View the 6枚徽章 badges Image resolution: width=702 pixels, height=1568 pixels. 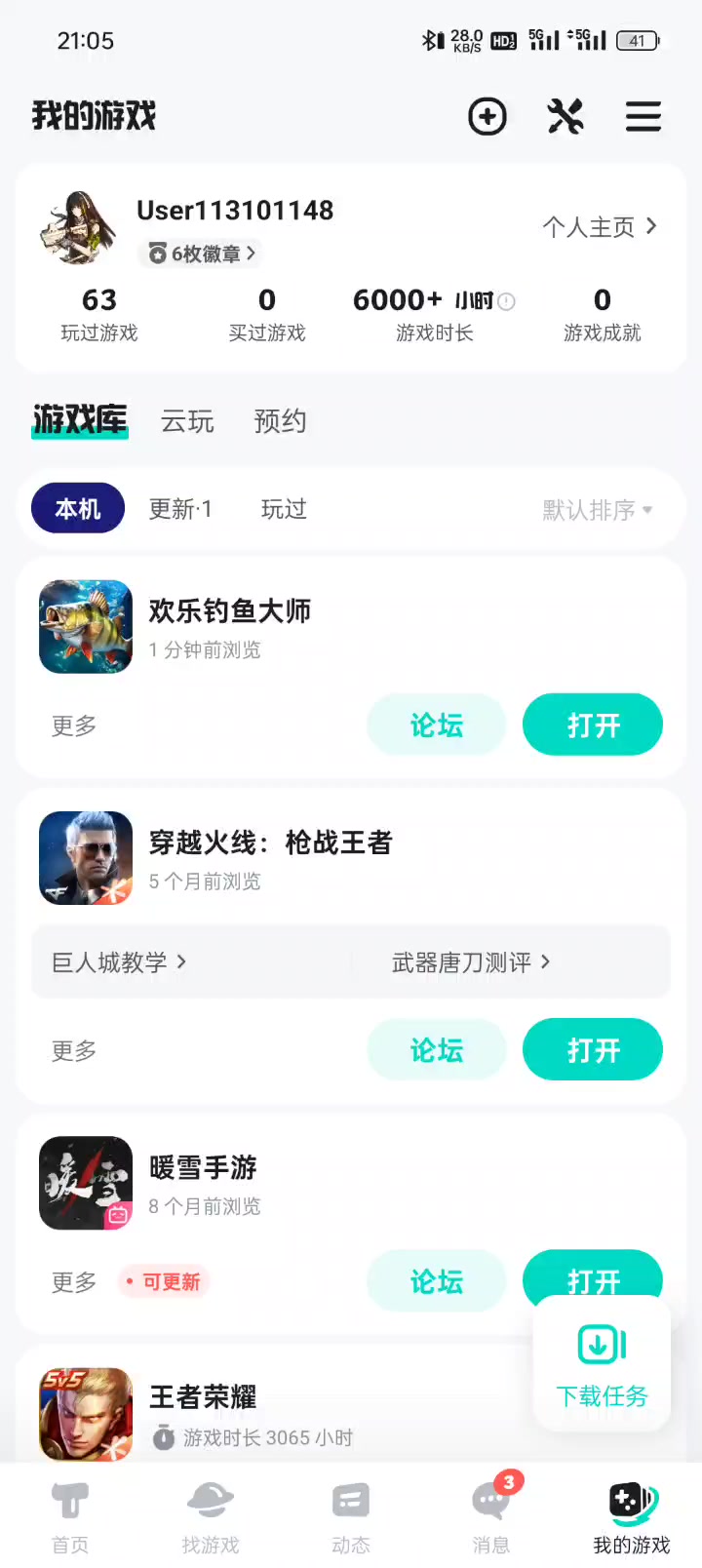[202, 254]
